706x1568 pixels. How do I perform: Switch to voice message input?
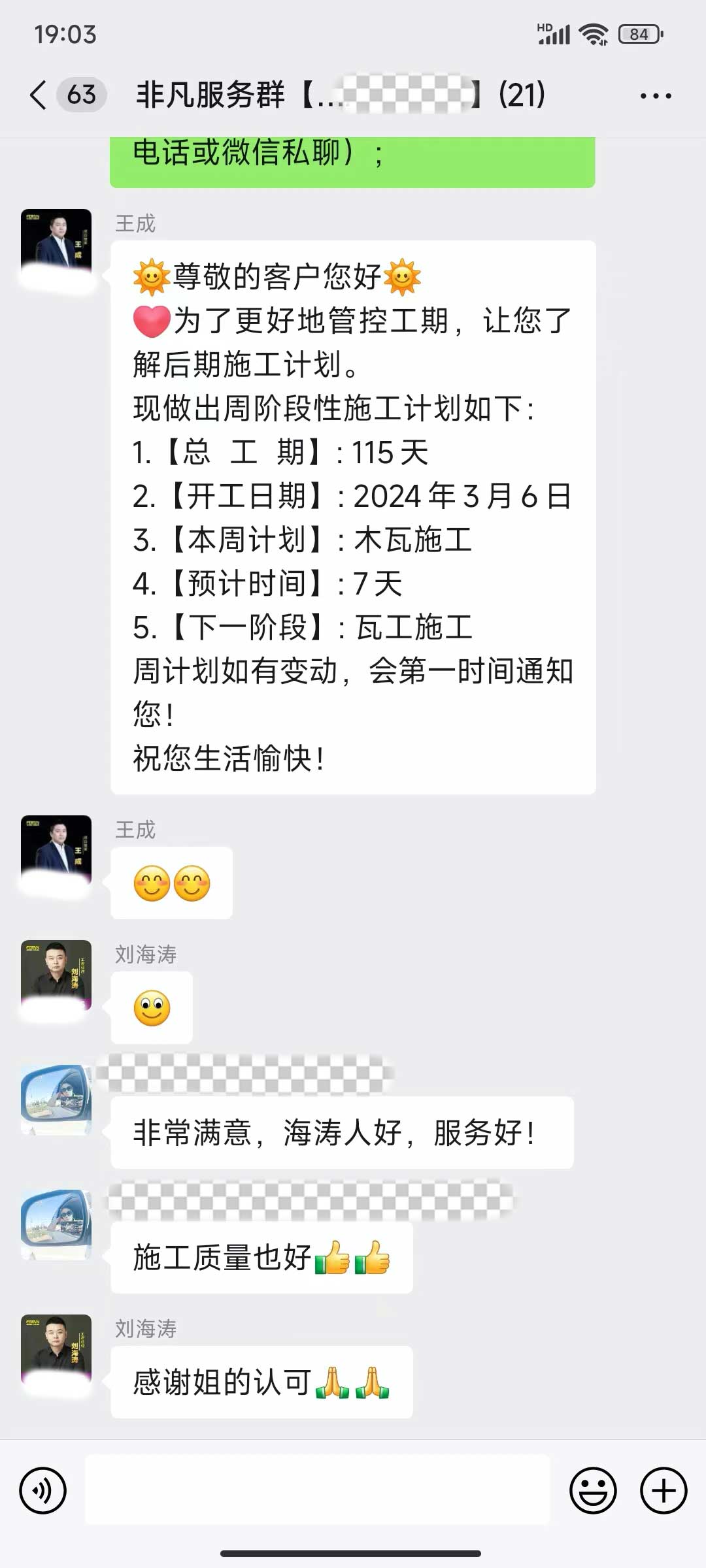click(x=43, y=1490)
